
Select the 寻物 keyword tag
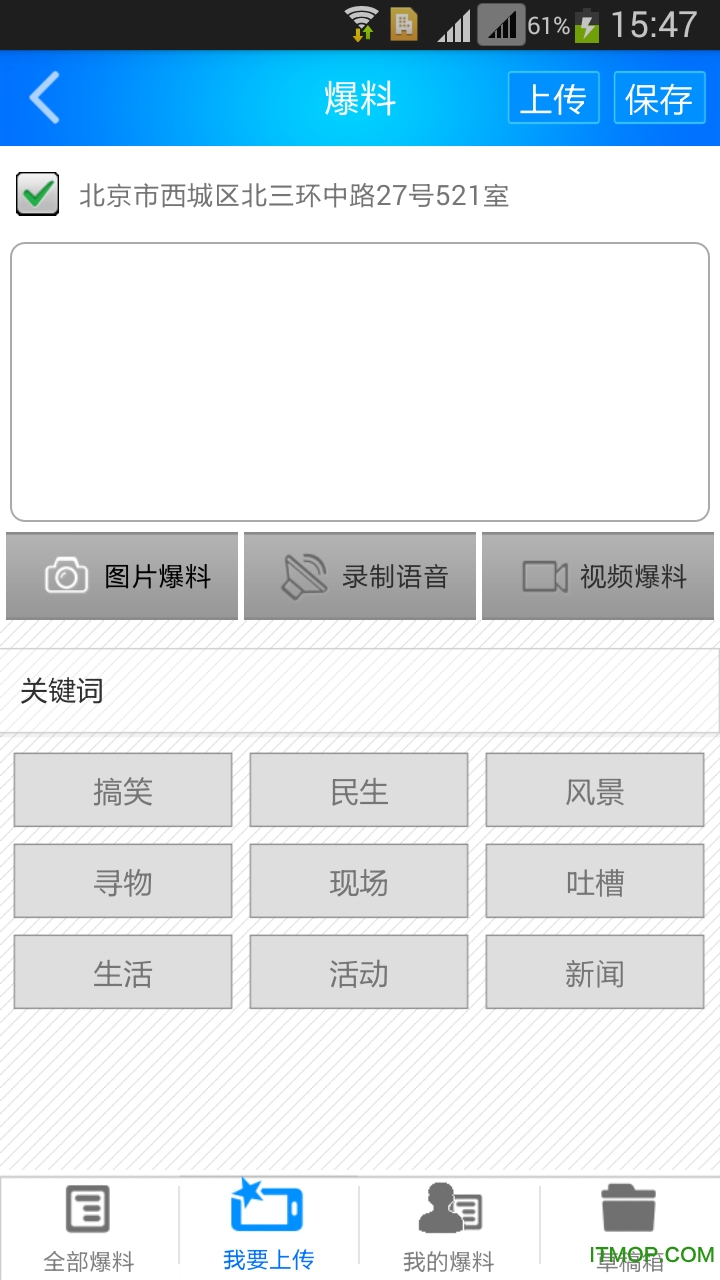pyautogui.click(x=123, y=881)
